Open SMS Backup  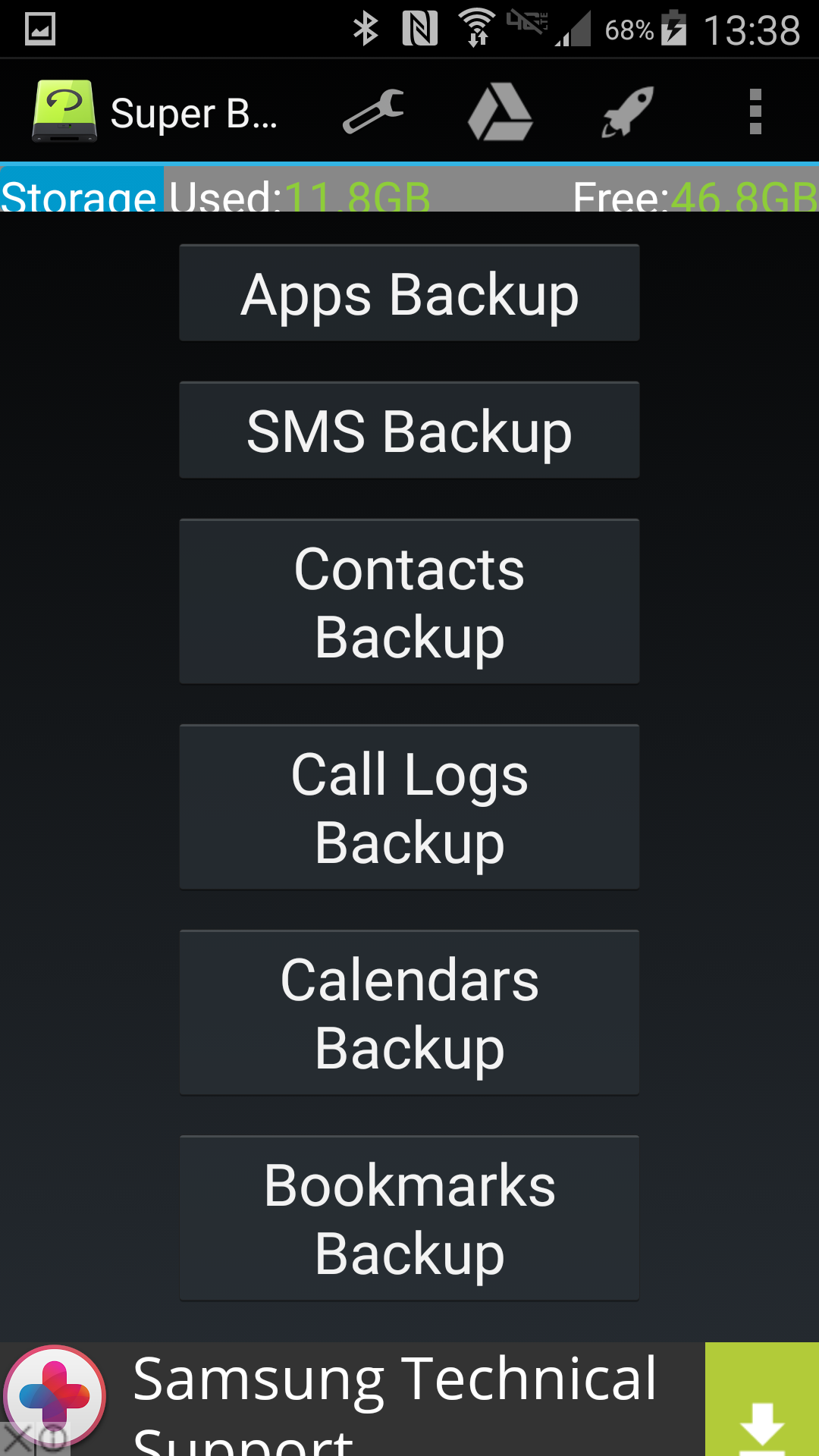click(409, 431)
